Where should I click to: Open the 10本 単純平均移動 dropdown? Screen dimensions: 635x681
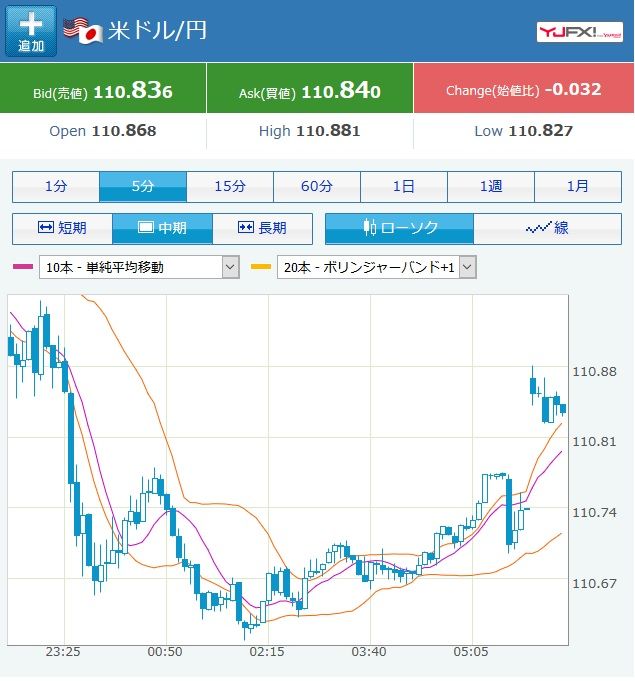pos(139,267)
